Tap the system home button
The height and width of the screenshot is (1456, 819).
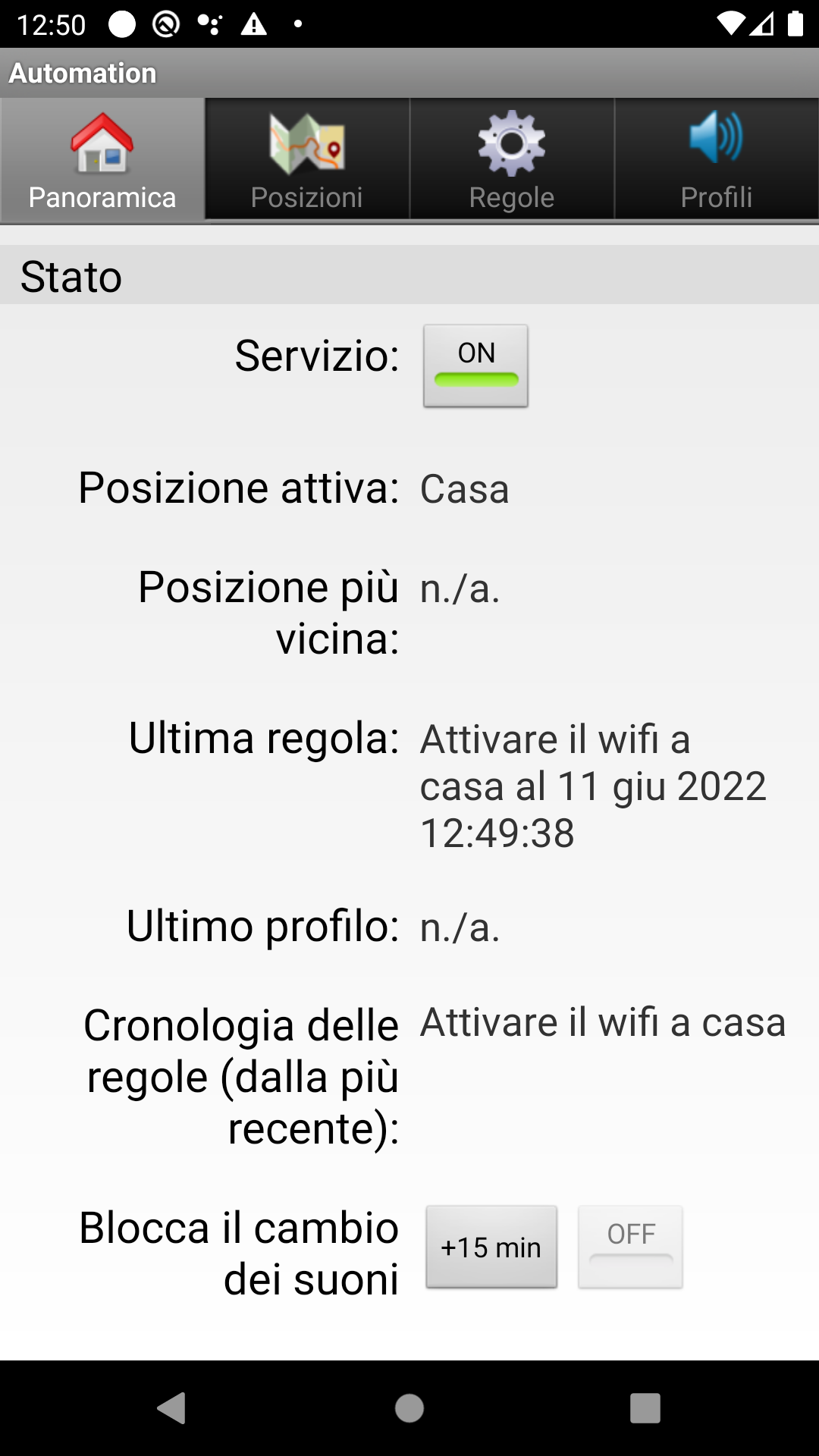409,1408
